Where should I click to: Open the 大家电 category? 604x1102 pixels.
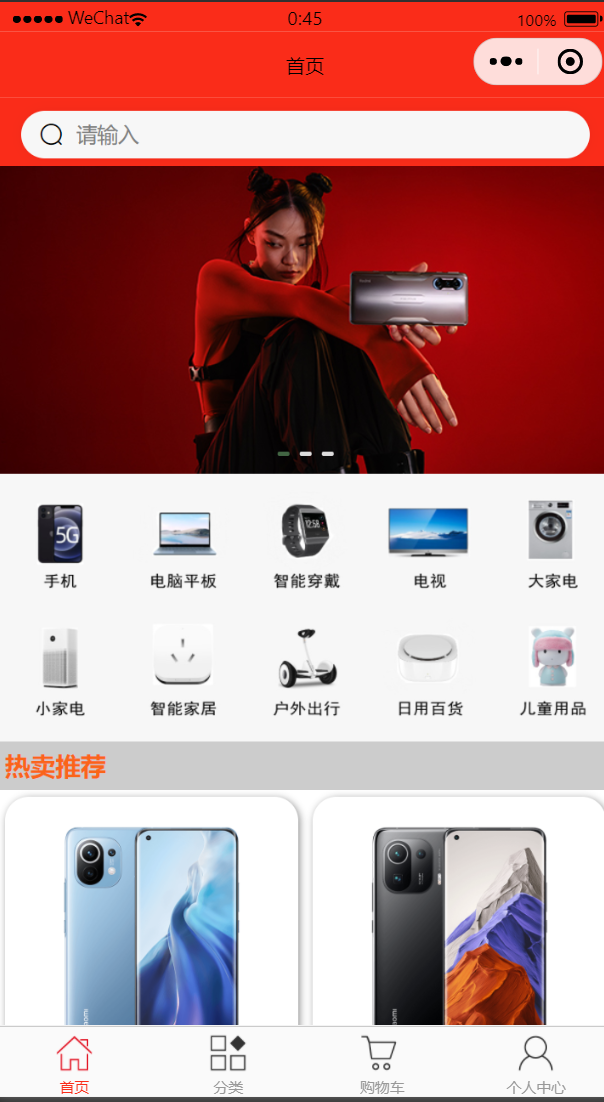point(552,546)
